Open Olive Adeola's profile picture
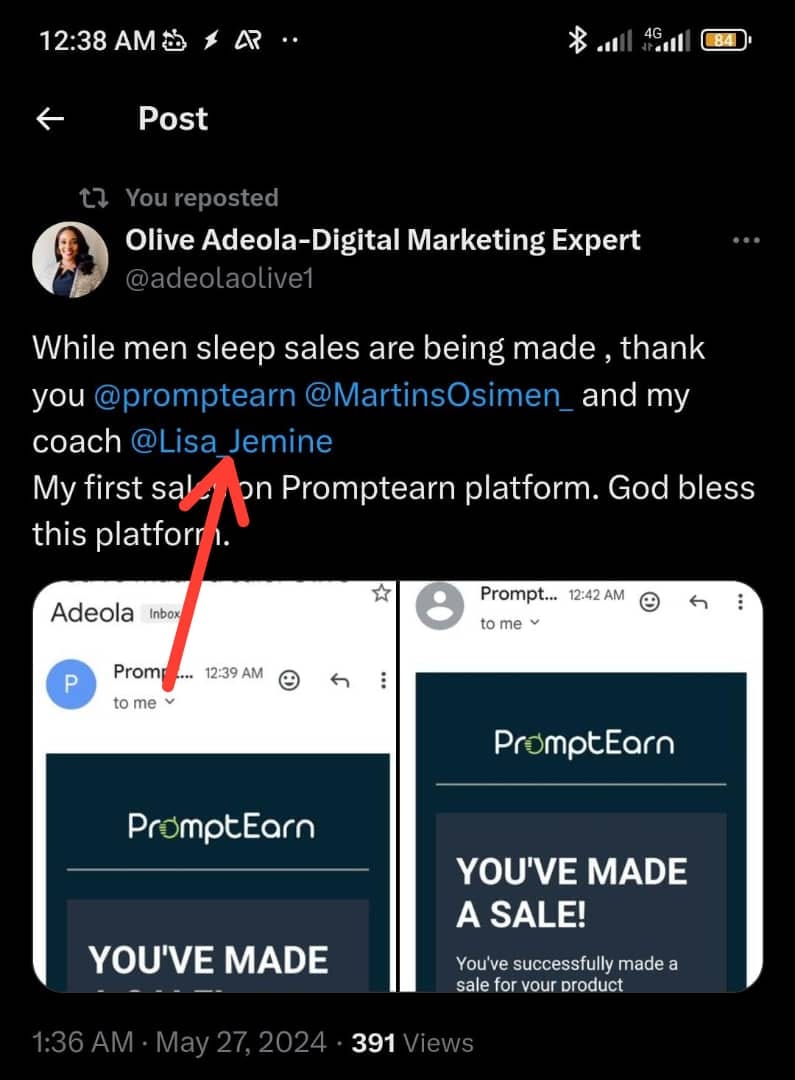Viewport: 795px width, 1080px height. point(70,259)
